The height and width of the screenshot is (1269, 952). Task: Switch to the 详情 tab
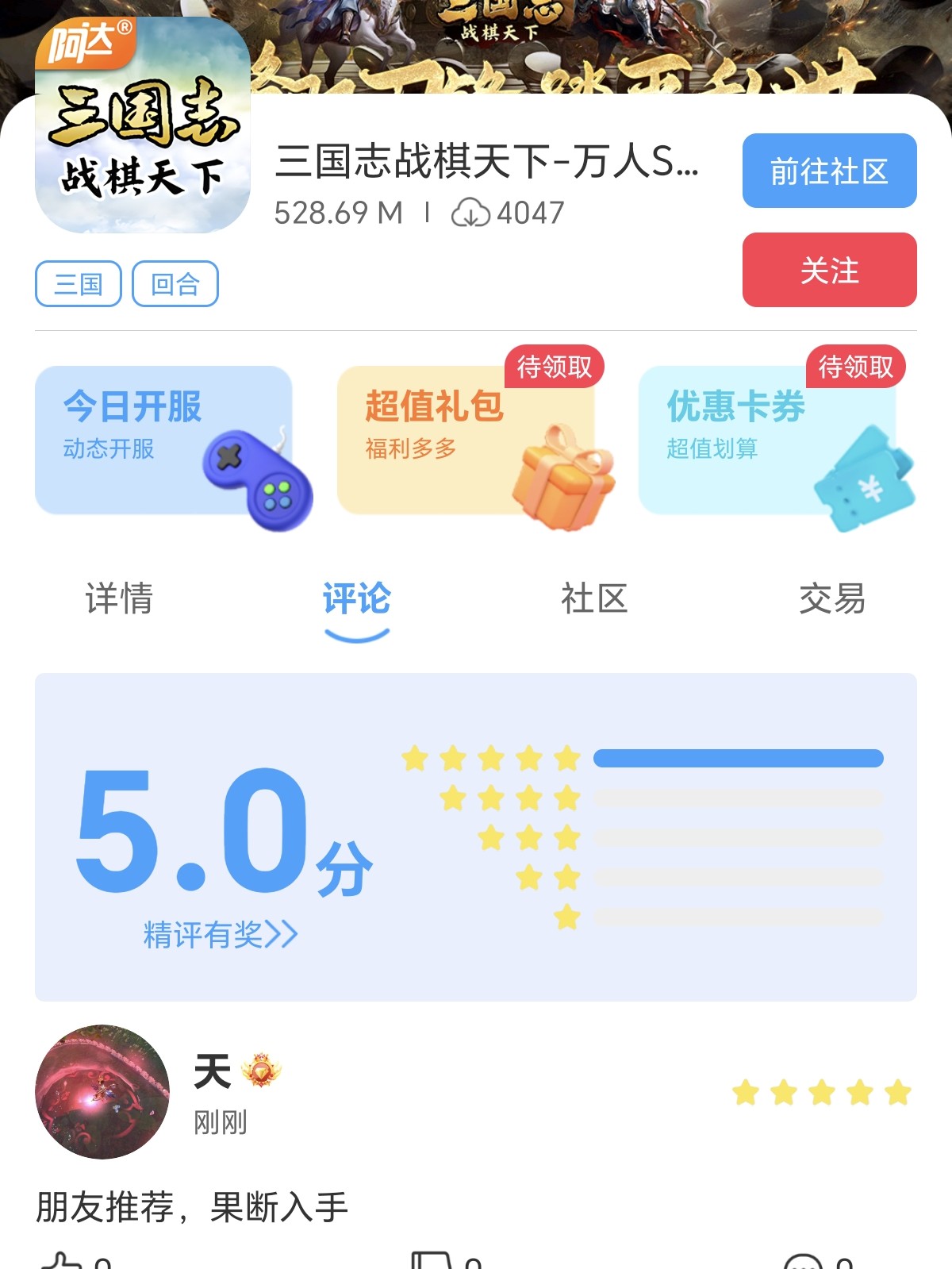click(x=119, y=598)
